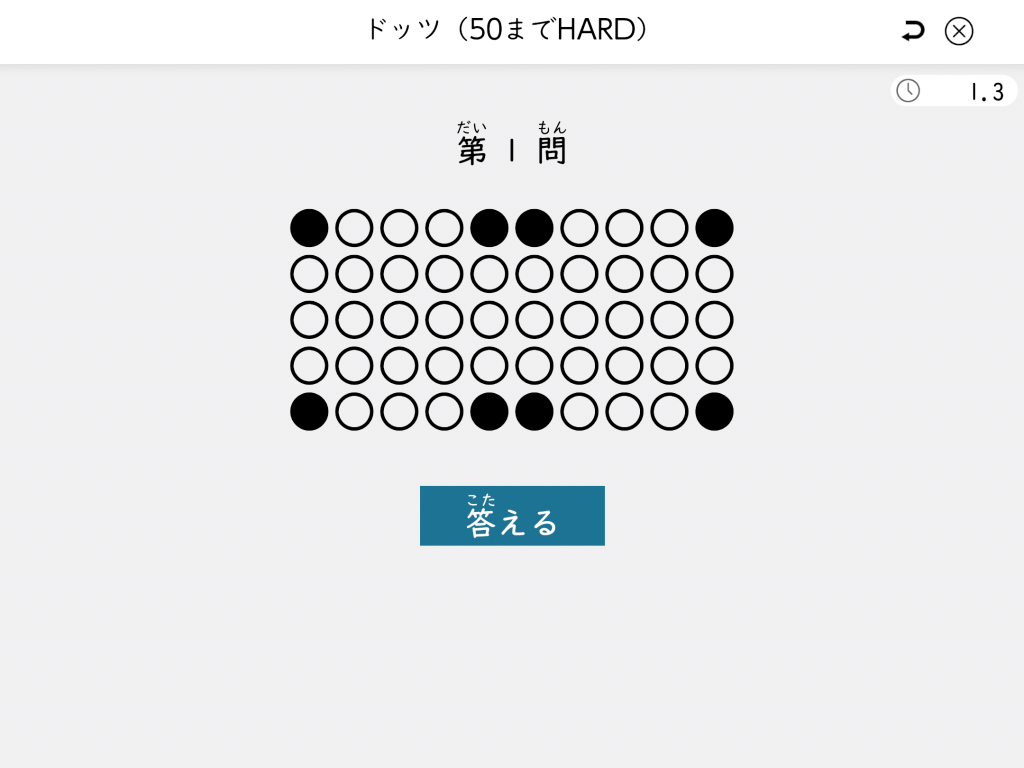Go back using the return arrow
Screen dimensions: 1024x768
911,32
